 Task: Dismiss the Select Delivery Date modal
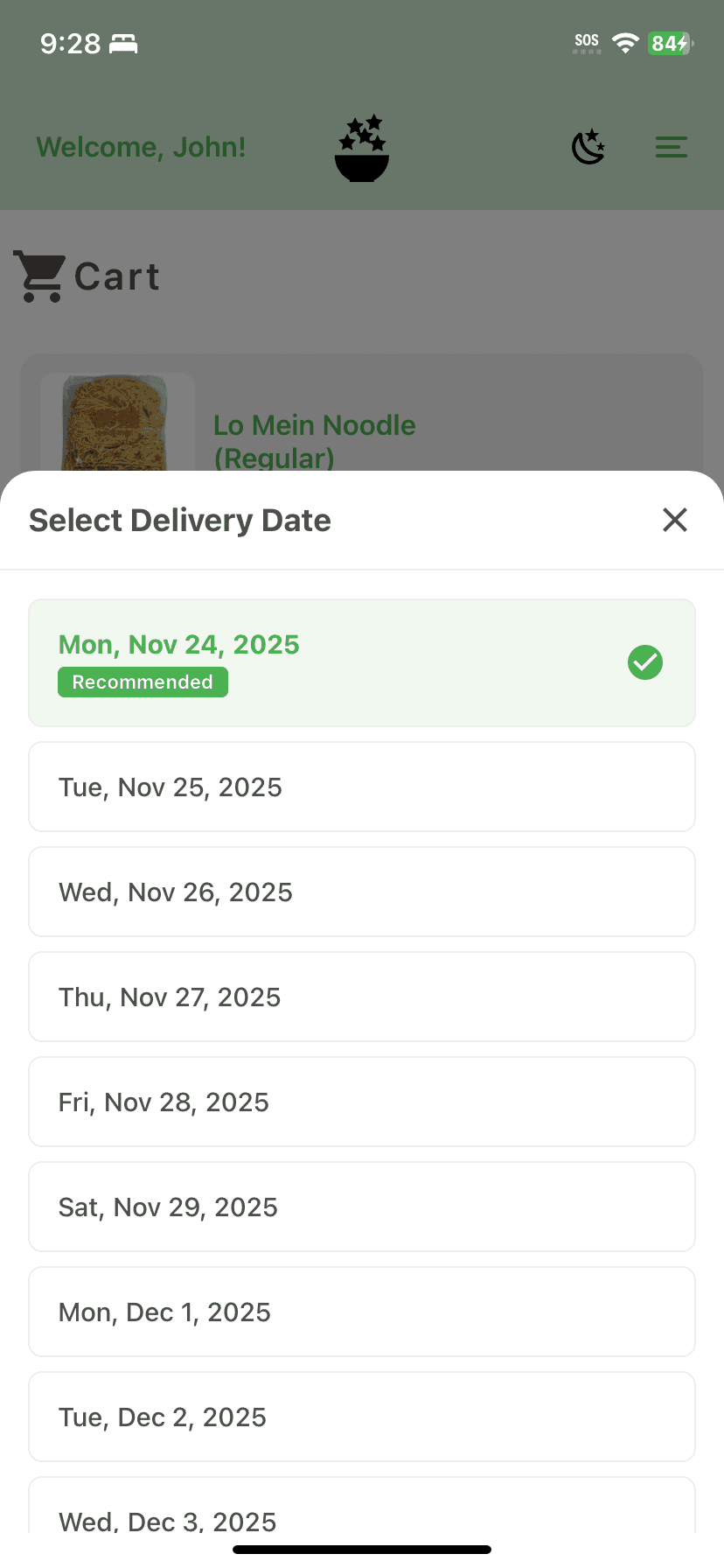(x=674, y=520)
